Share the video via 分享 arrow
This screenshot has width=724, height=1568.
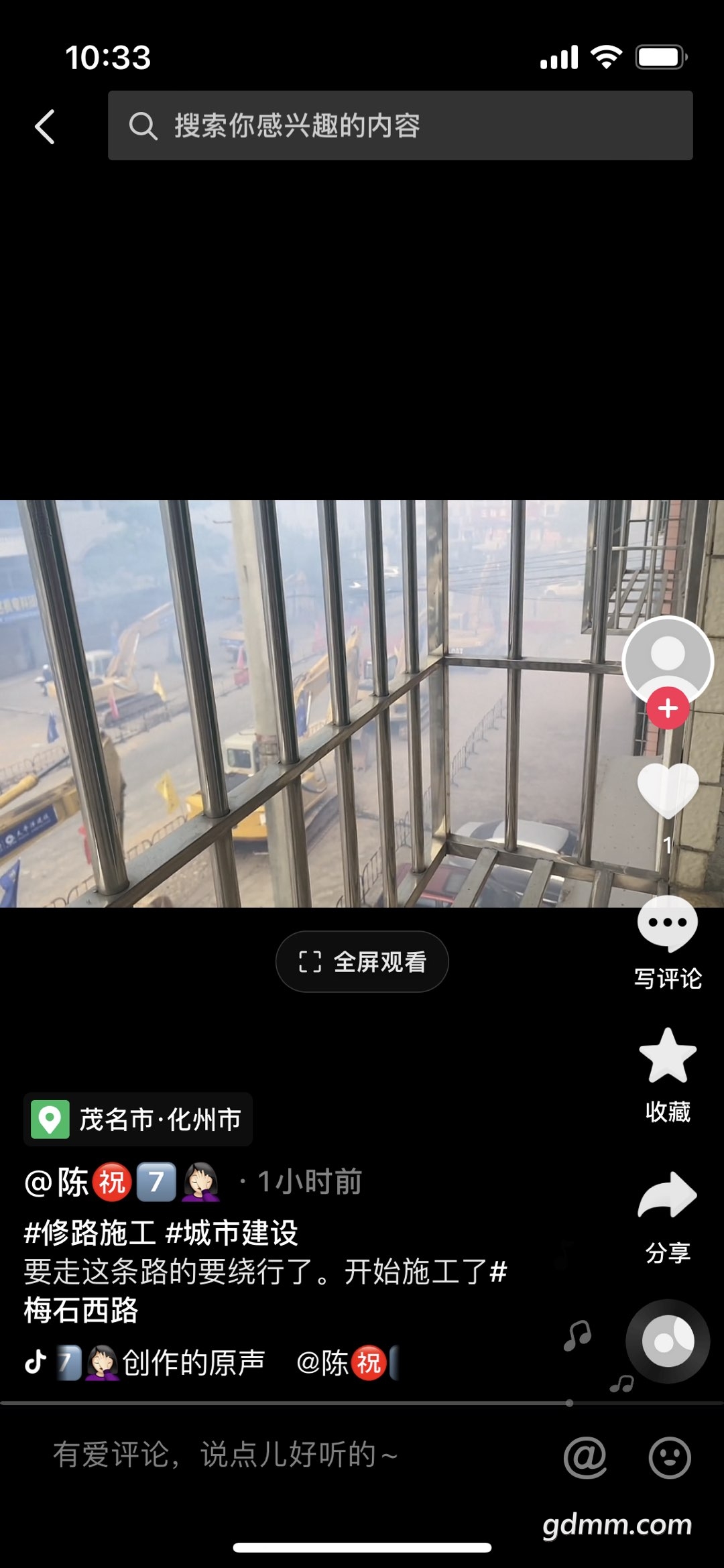coord(668,1197)
